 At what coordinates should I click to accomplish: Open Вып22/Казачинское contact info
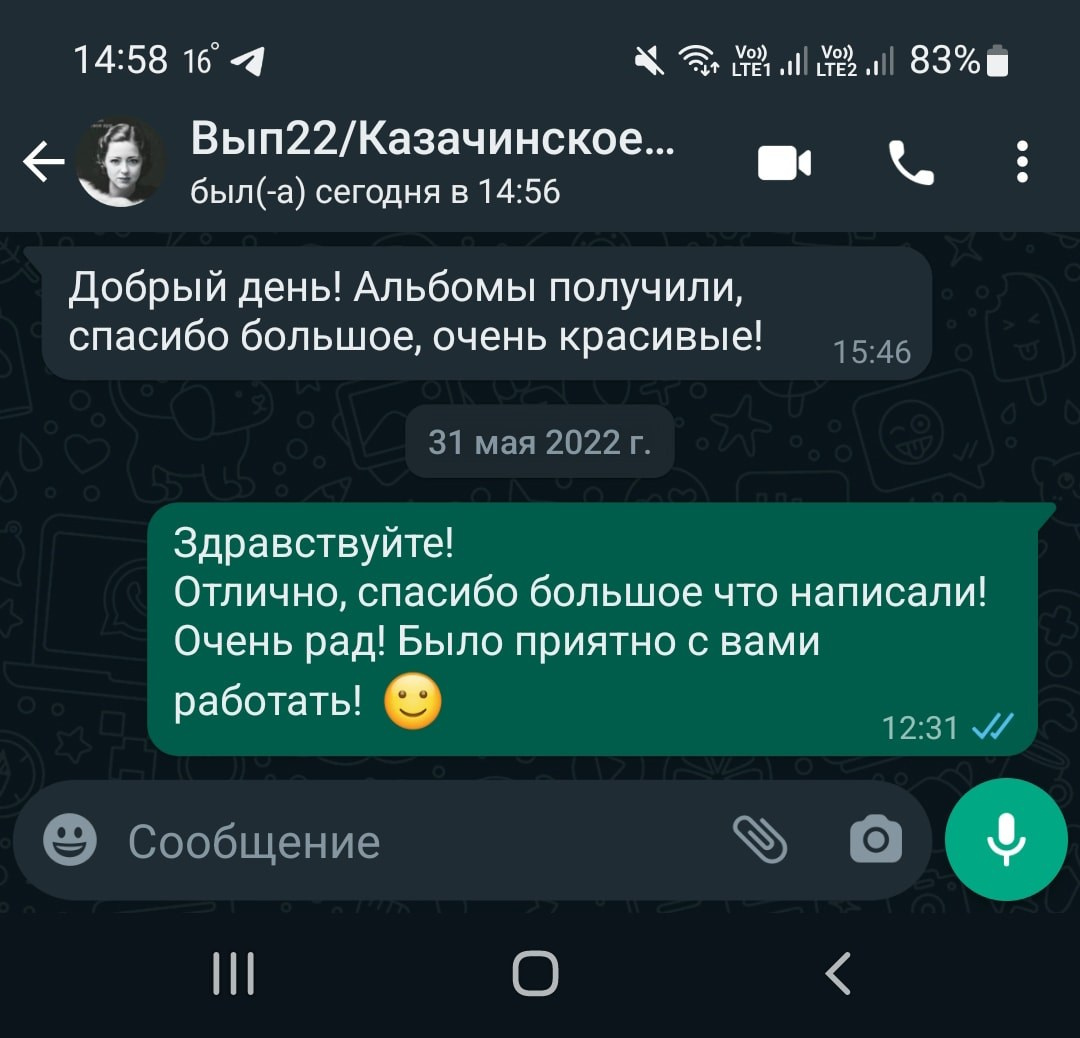click(430, 162)
